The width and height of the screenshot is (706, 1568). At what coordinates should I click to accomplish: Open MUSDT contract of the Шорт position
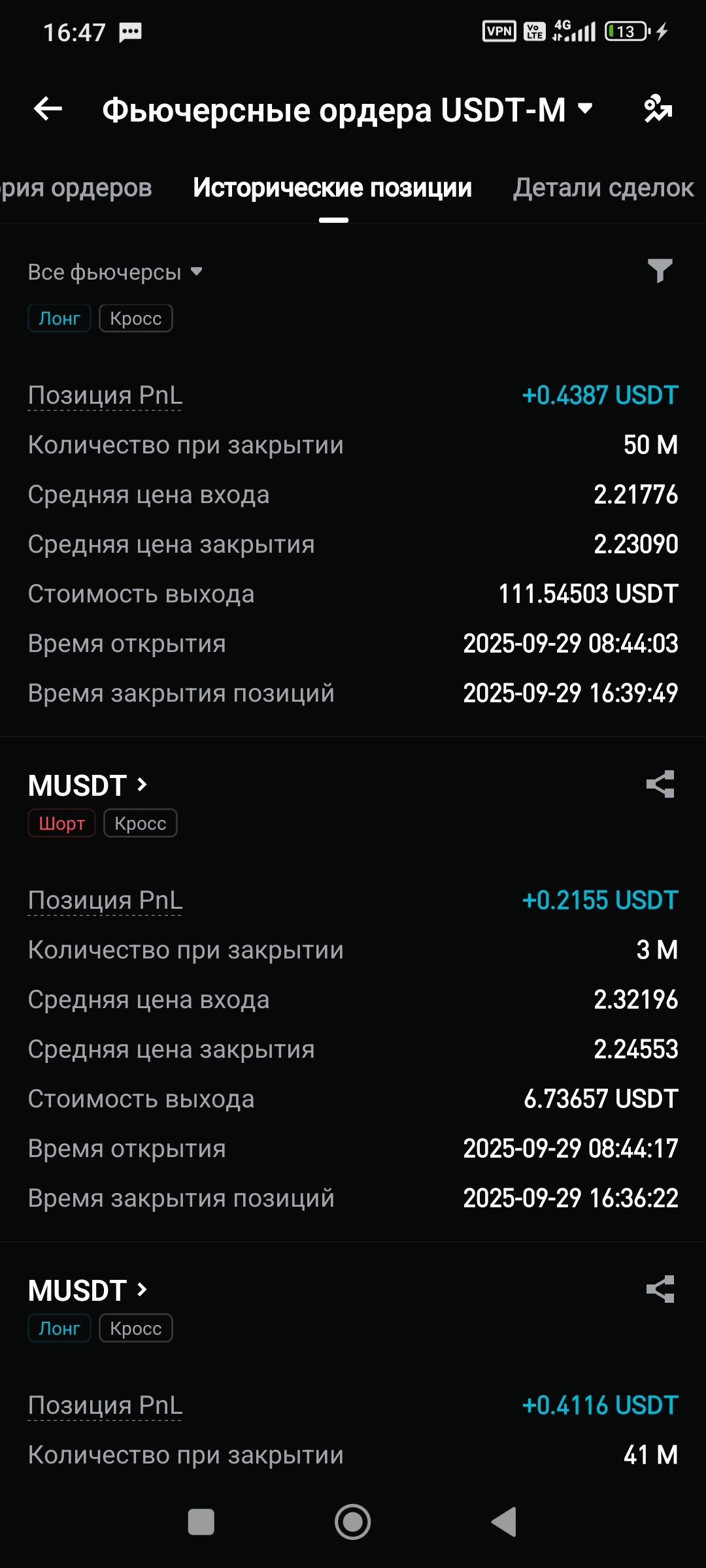(88, 785)
